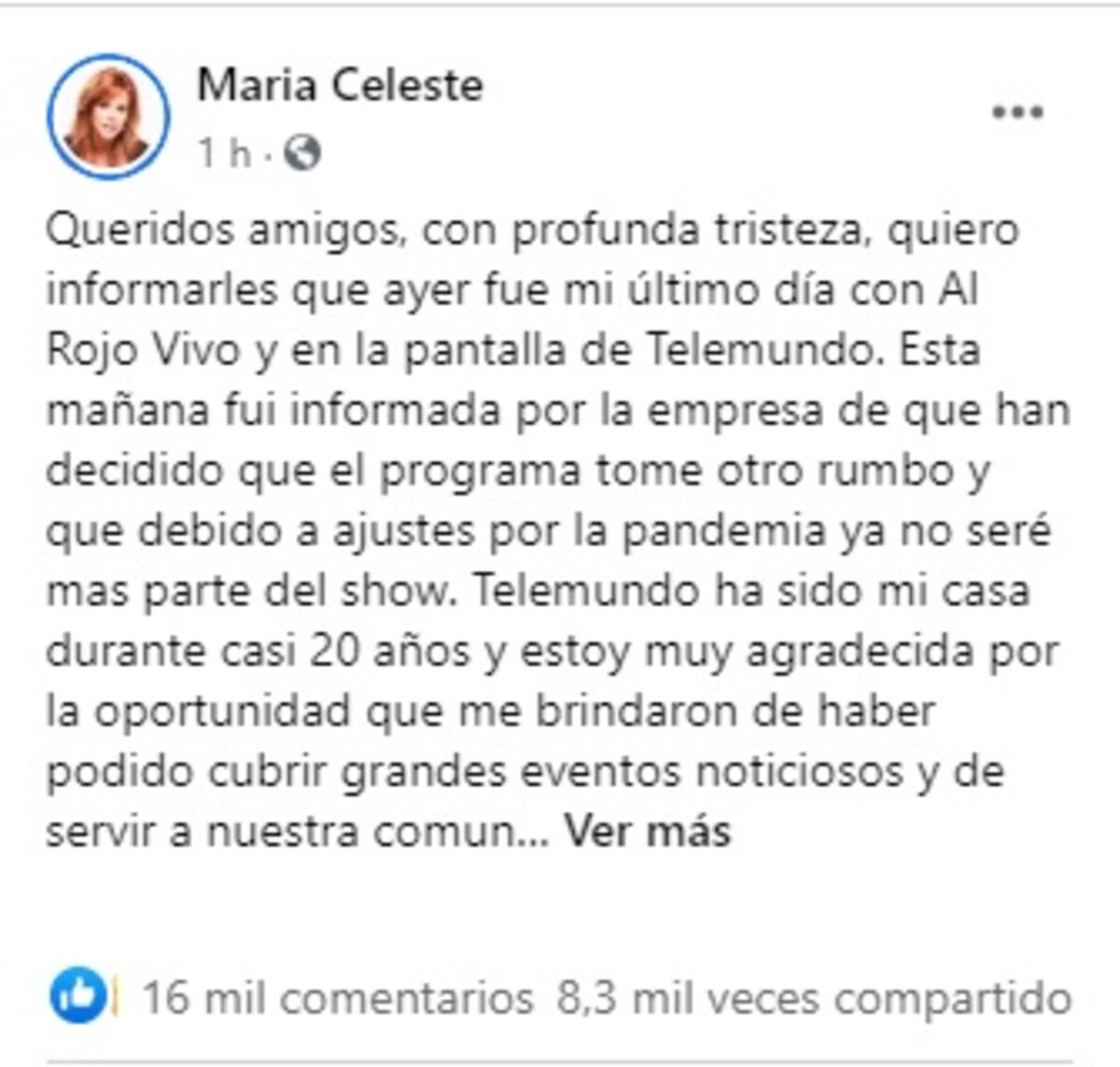Open the Maria Celeste profile name
This screenshot has width=1120, height=1067.
340,86
